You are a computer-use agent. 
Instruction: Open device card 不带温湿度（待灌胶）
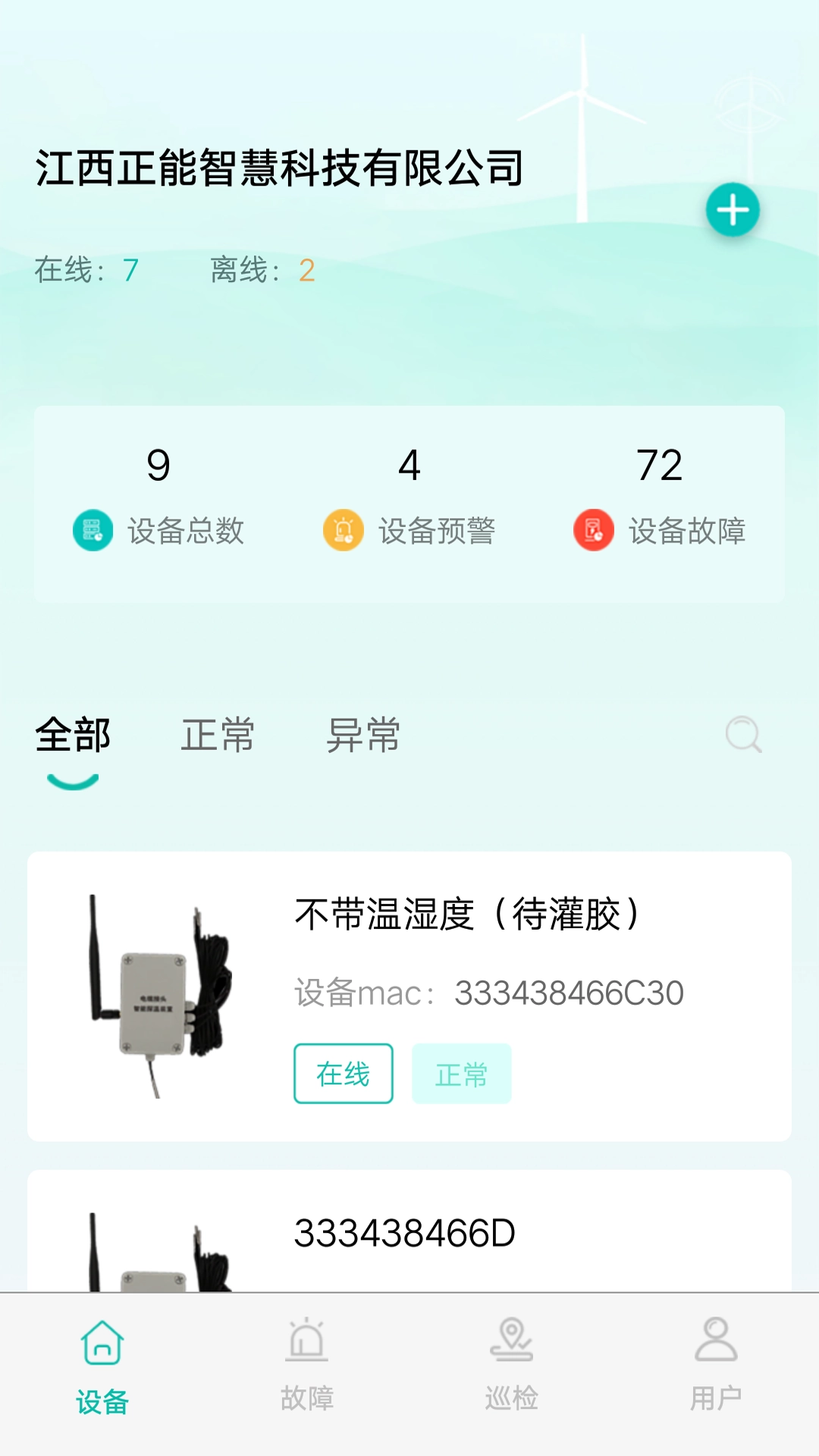pyautogui.click(x=409, y=996)
